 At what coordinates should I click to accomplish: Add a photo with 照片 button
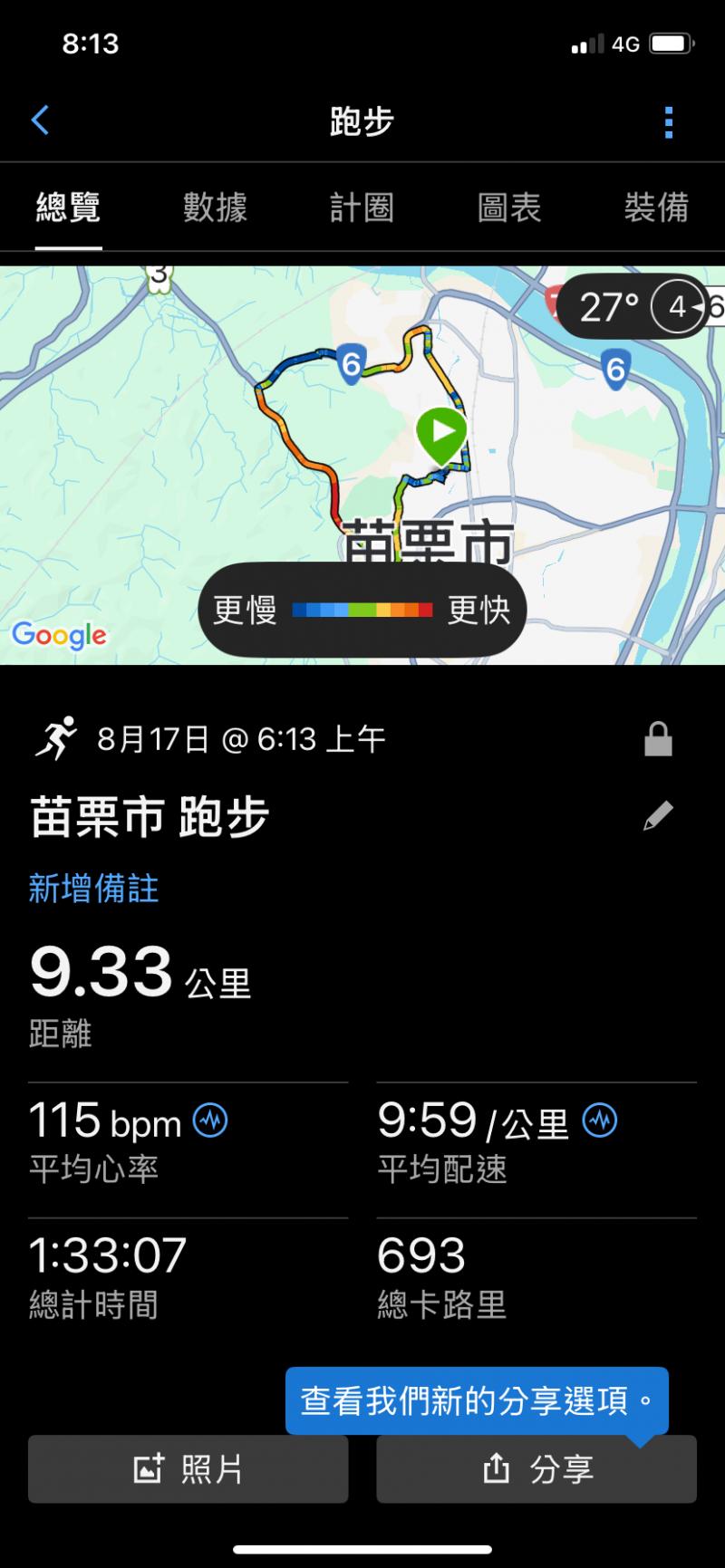click(188, 1469)
